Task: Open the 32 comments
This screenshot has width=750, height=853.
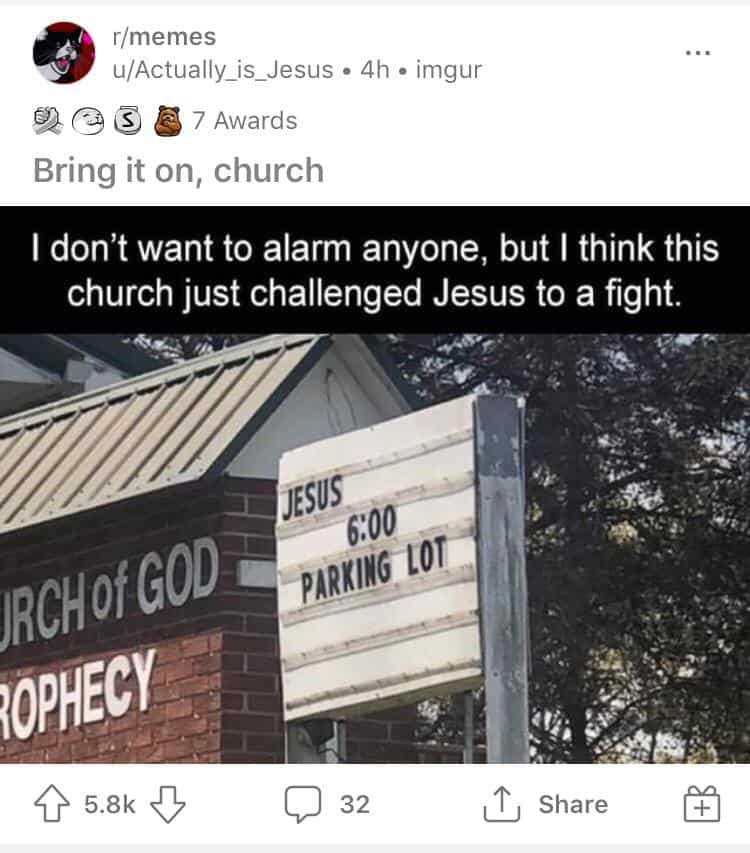Action: 327,804
